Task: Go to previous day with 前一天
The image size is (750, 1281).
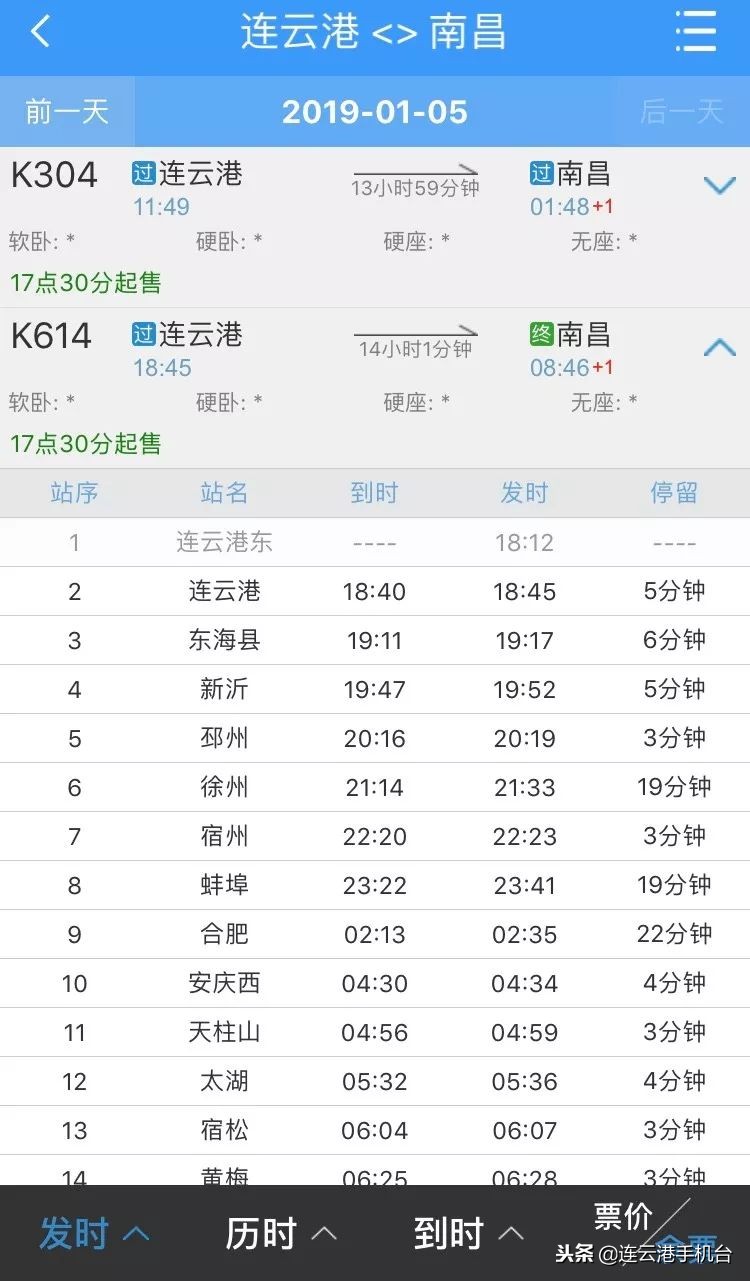Action: coord(65,112)
